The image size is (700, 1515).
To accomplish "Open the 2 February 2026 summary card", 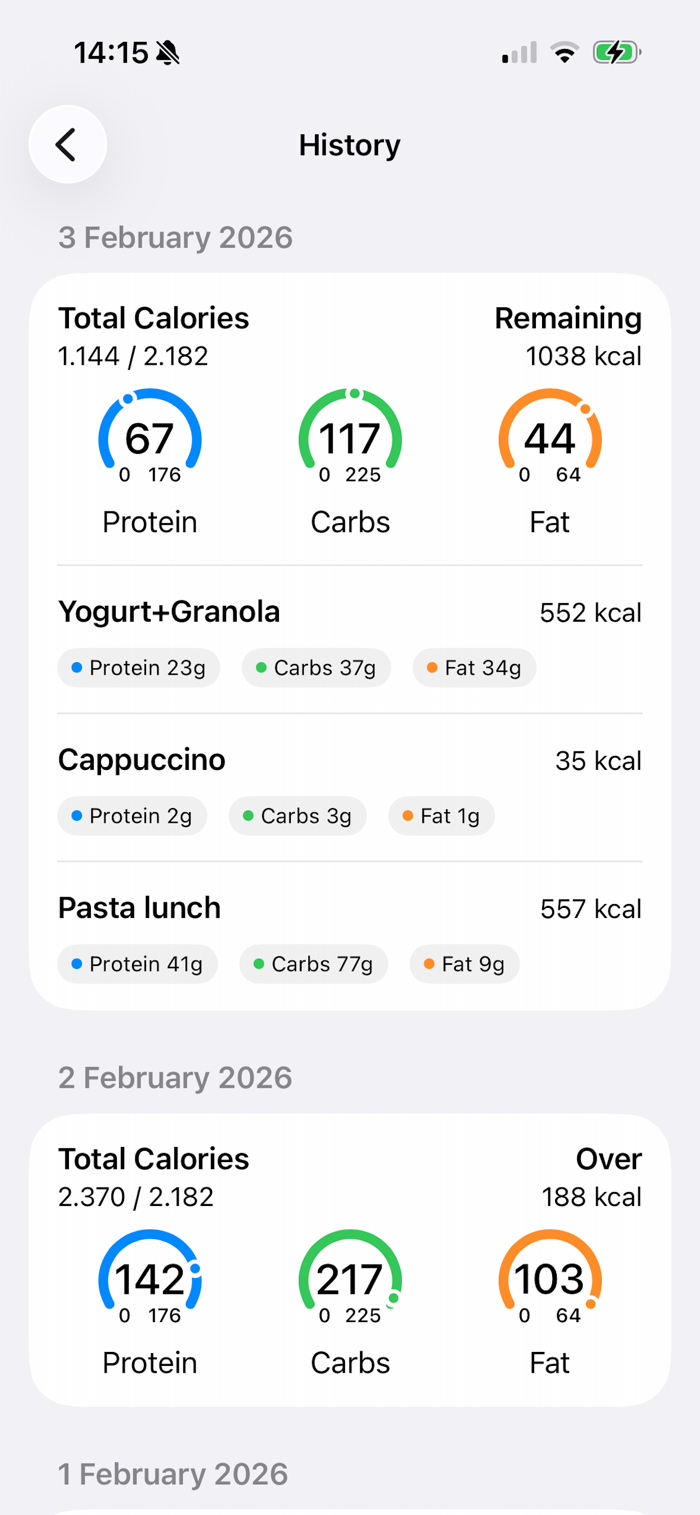I will pos(350,1260).
